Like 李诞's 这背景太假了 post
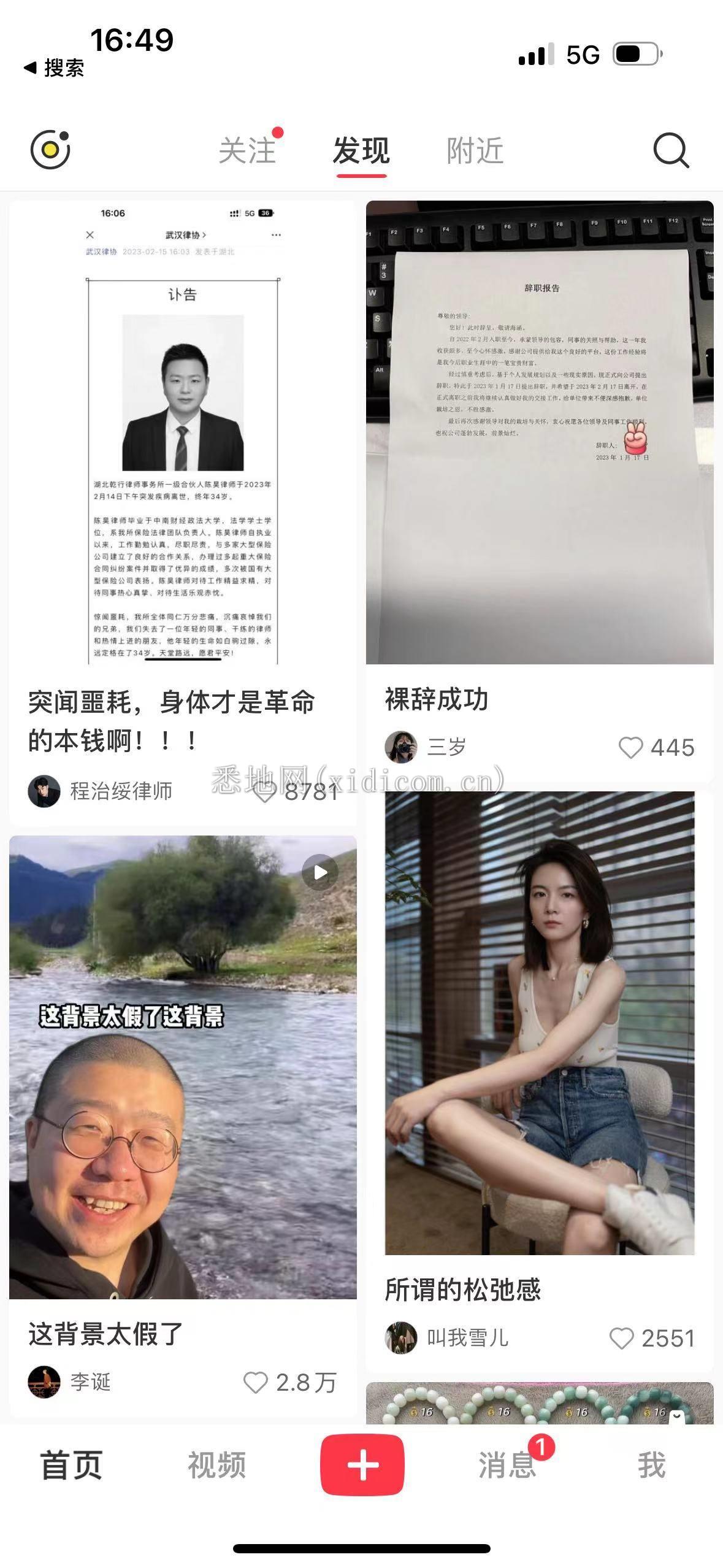The image size is (723, 1568). (x=256, y=1383)
